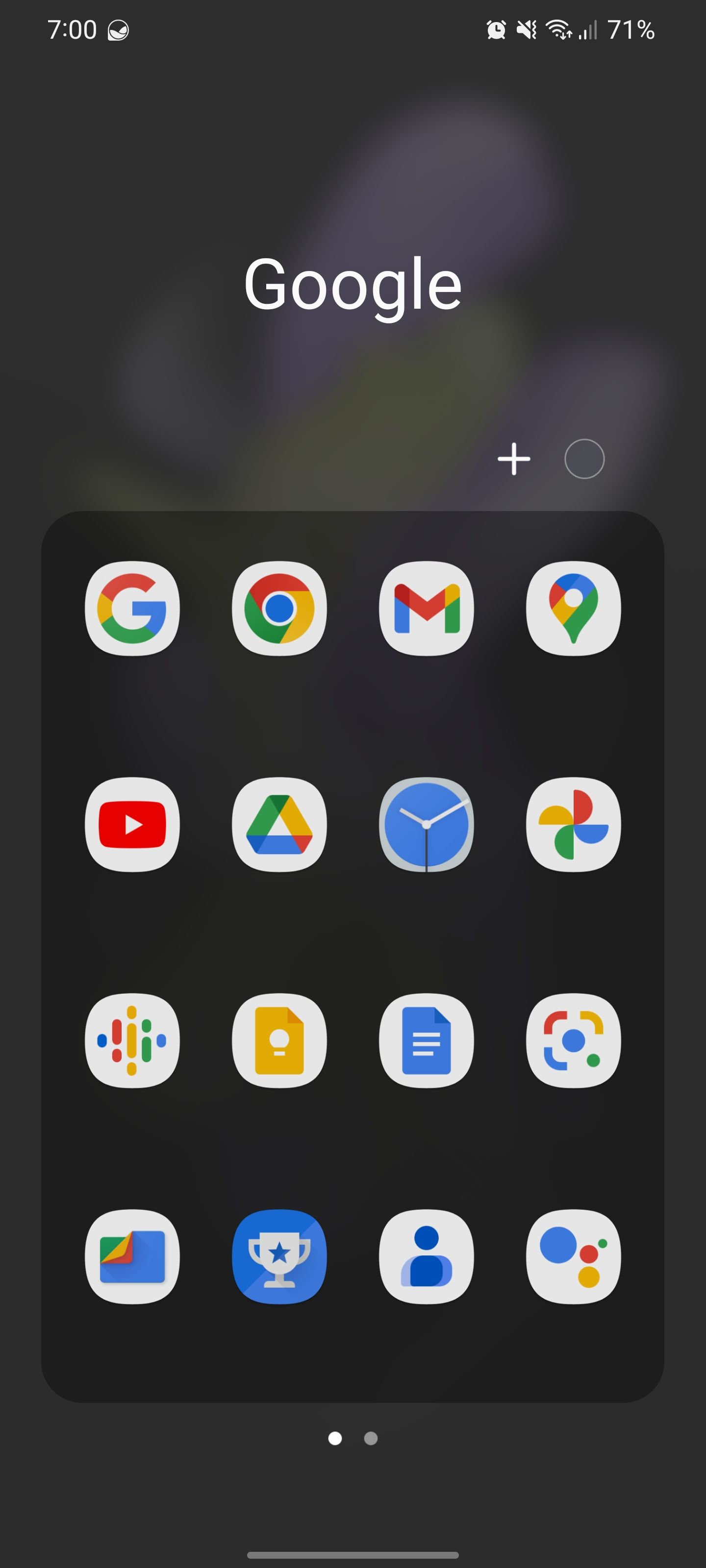This screenshot has width=706, height=1568.
Task: Open Google Keep notes
Action: coord(279,1041)
